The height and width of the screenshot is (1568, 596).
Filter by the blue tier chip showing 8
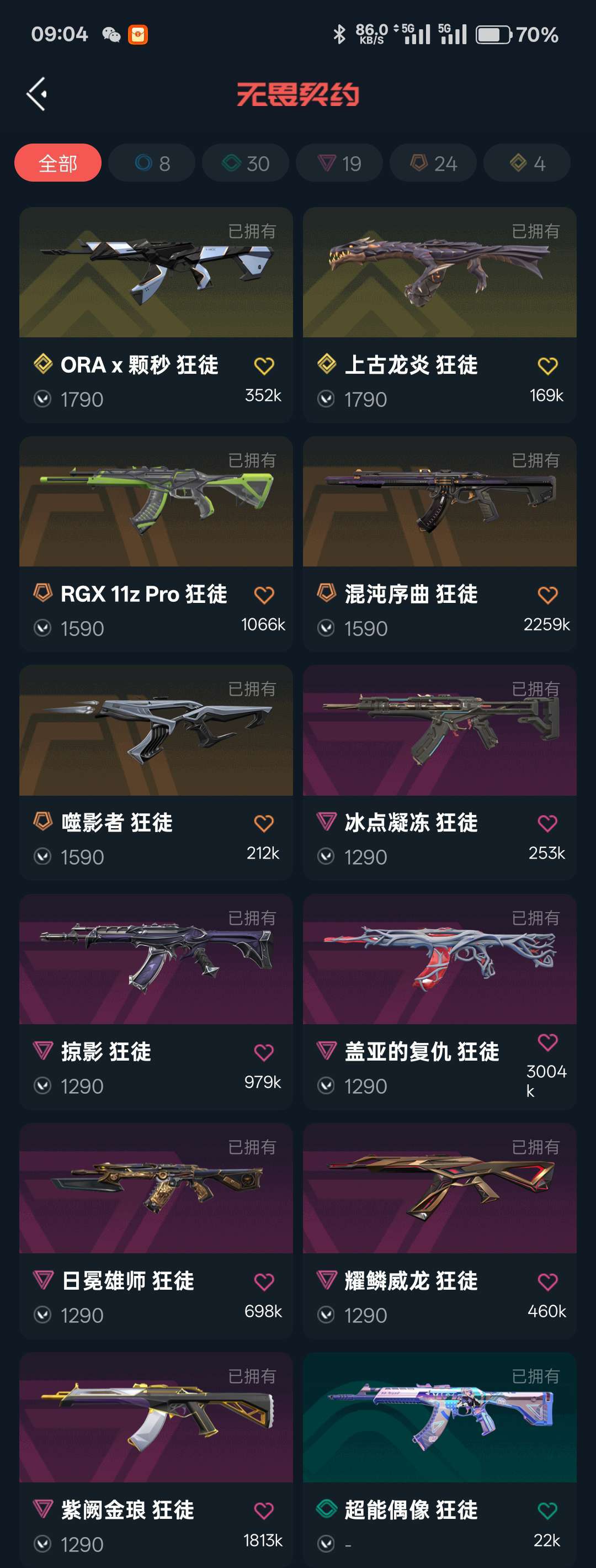(152, 163)
